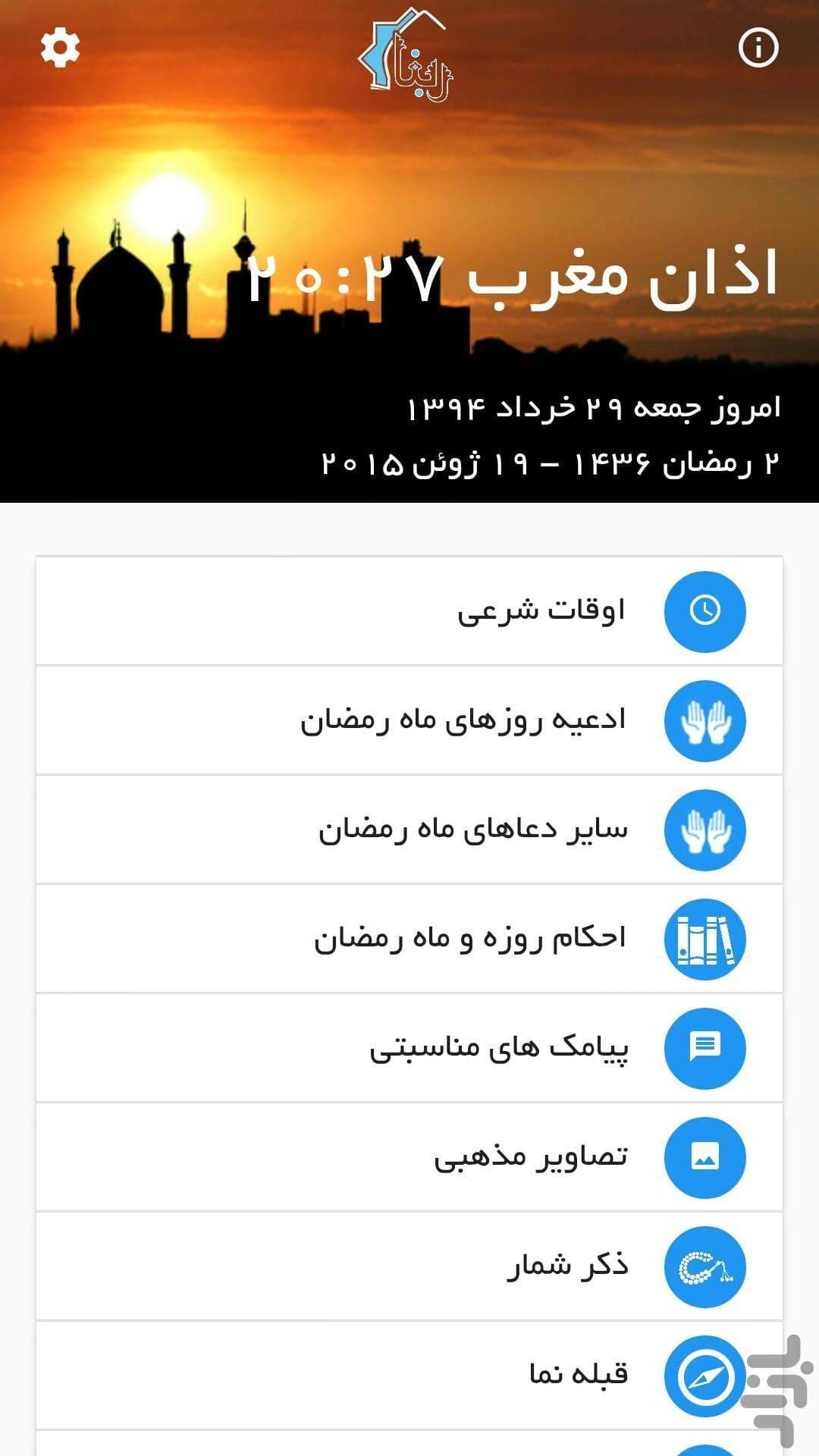Open ادعیه روزهای ماه رمضان
The width and height of the screenshot is (819, 1456).
[x=409, y=720]
